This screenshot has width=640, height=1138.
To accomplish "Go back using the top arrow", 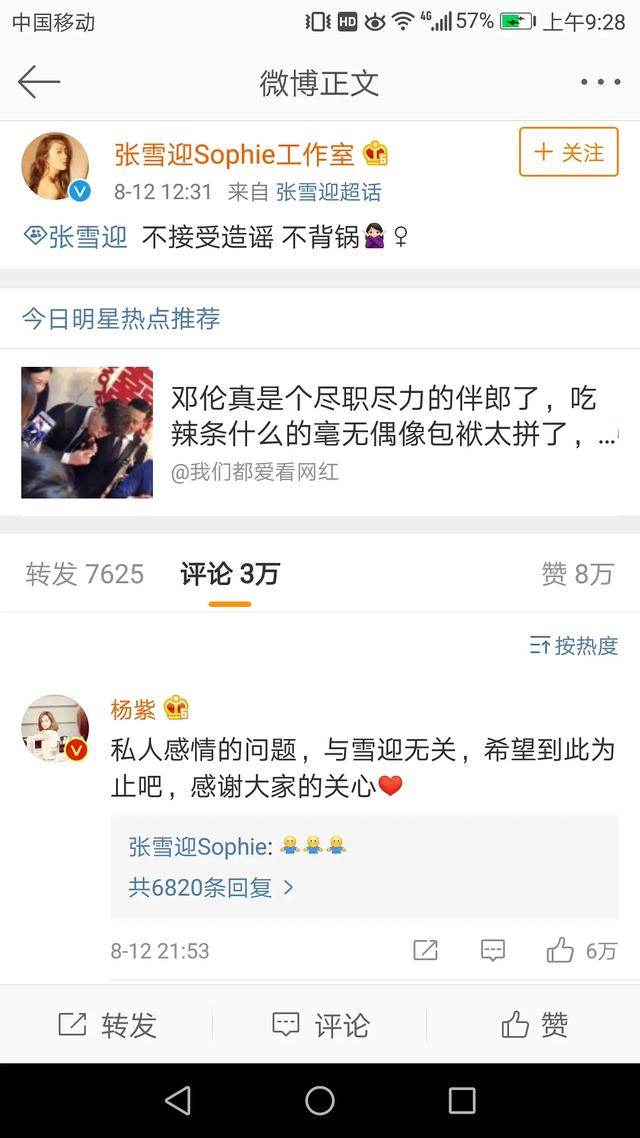I will coord(39,82).
